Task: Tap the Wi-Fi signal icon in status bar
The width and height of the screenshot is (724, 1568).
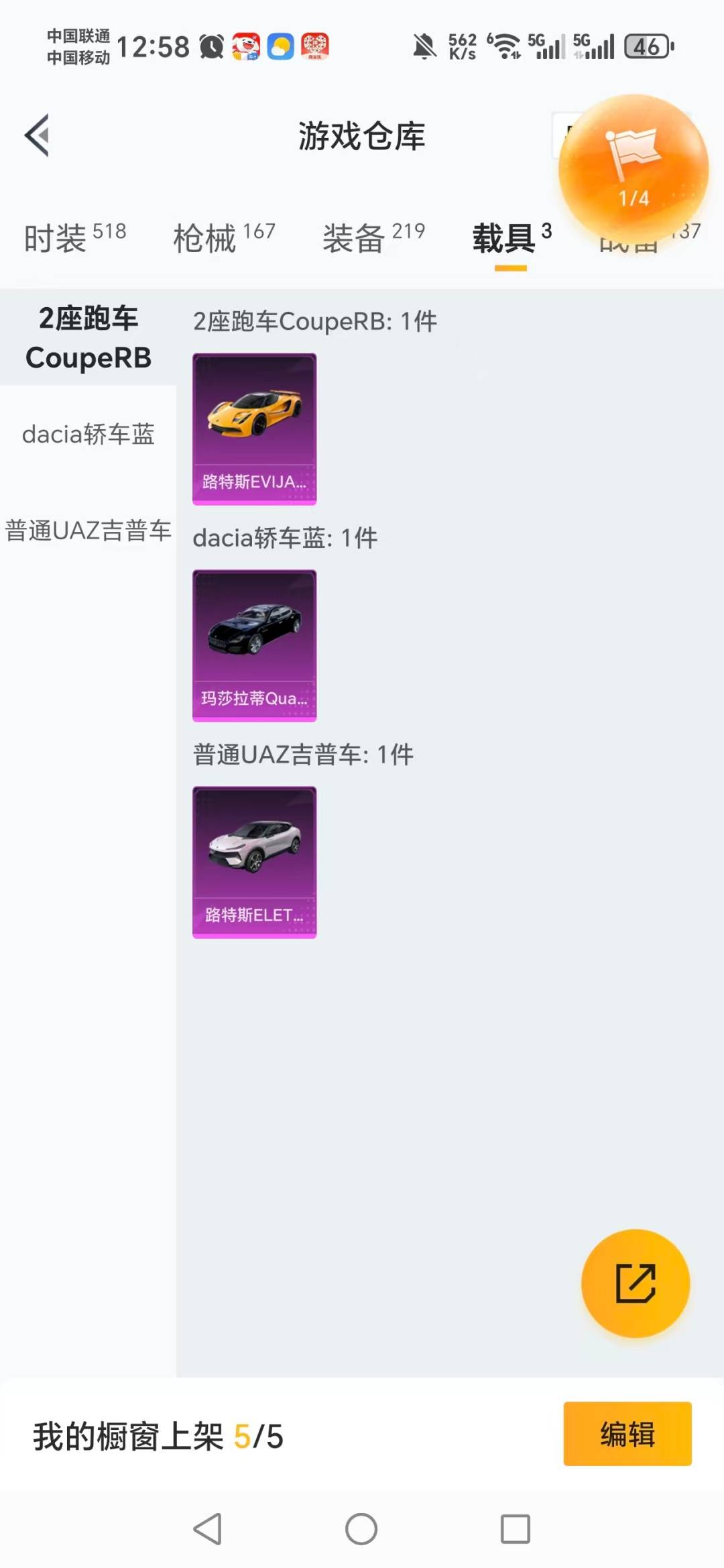Action: point(503,45)
